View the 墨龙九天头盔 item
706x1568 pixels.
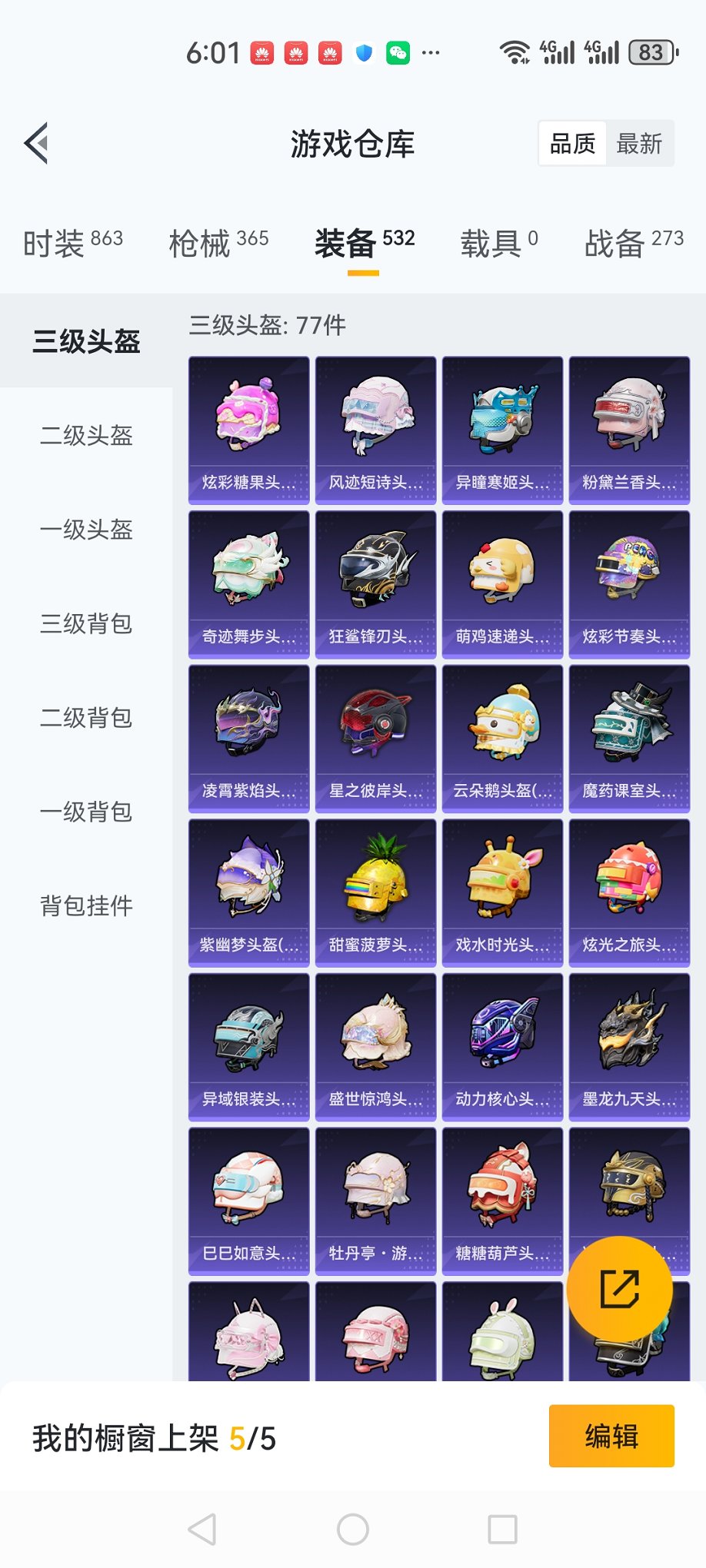[629, 1047]
